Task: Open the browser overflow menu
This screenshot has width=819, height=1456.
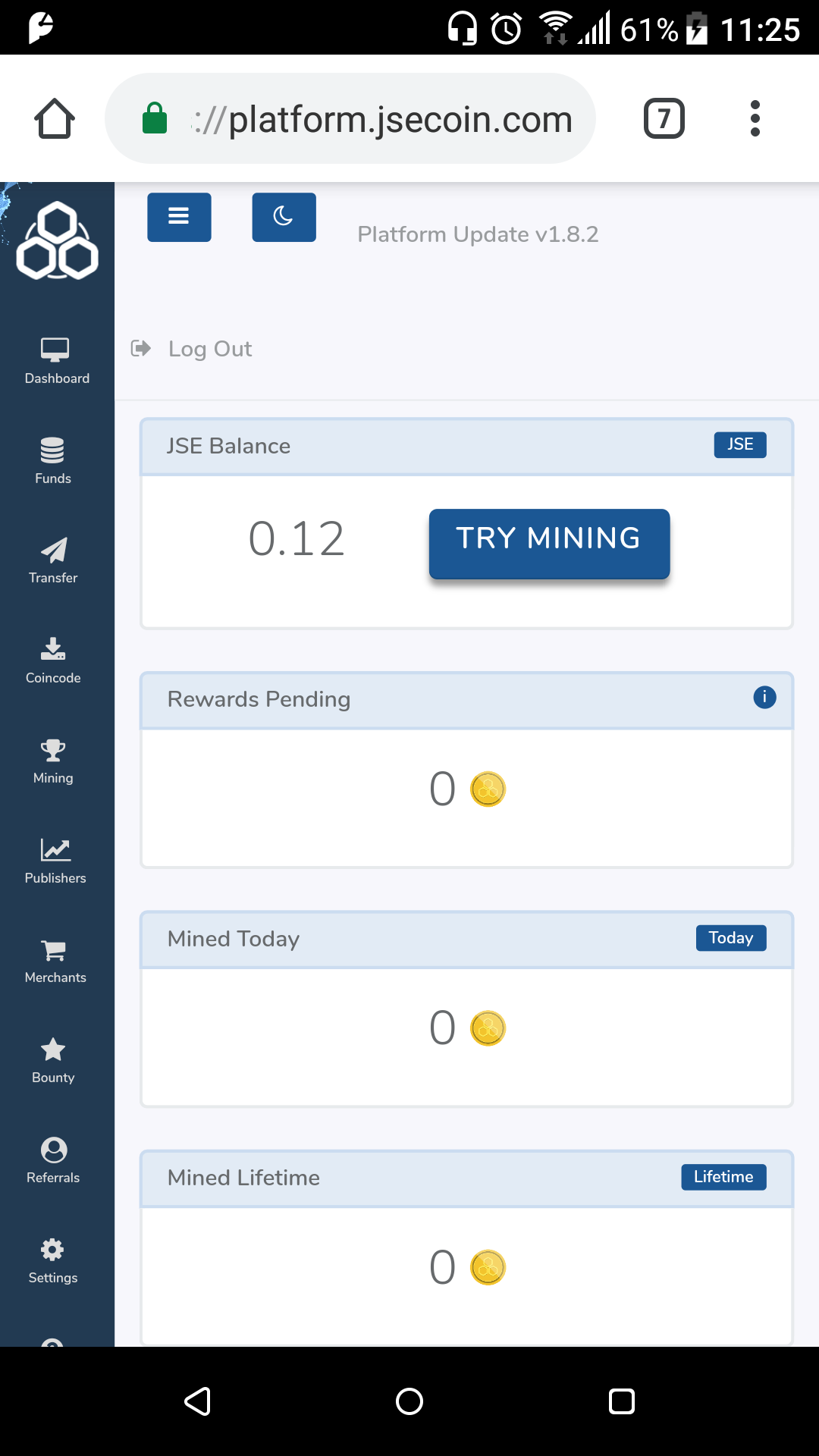Action: click(755, 119)
